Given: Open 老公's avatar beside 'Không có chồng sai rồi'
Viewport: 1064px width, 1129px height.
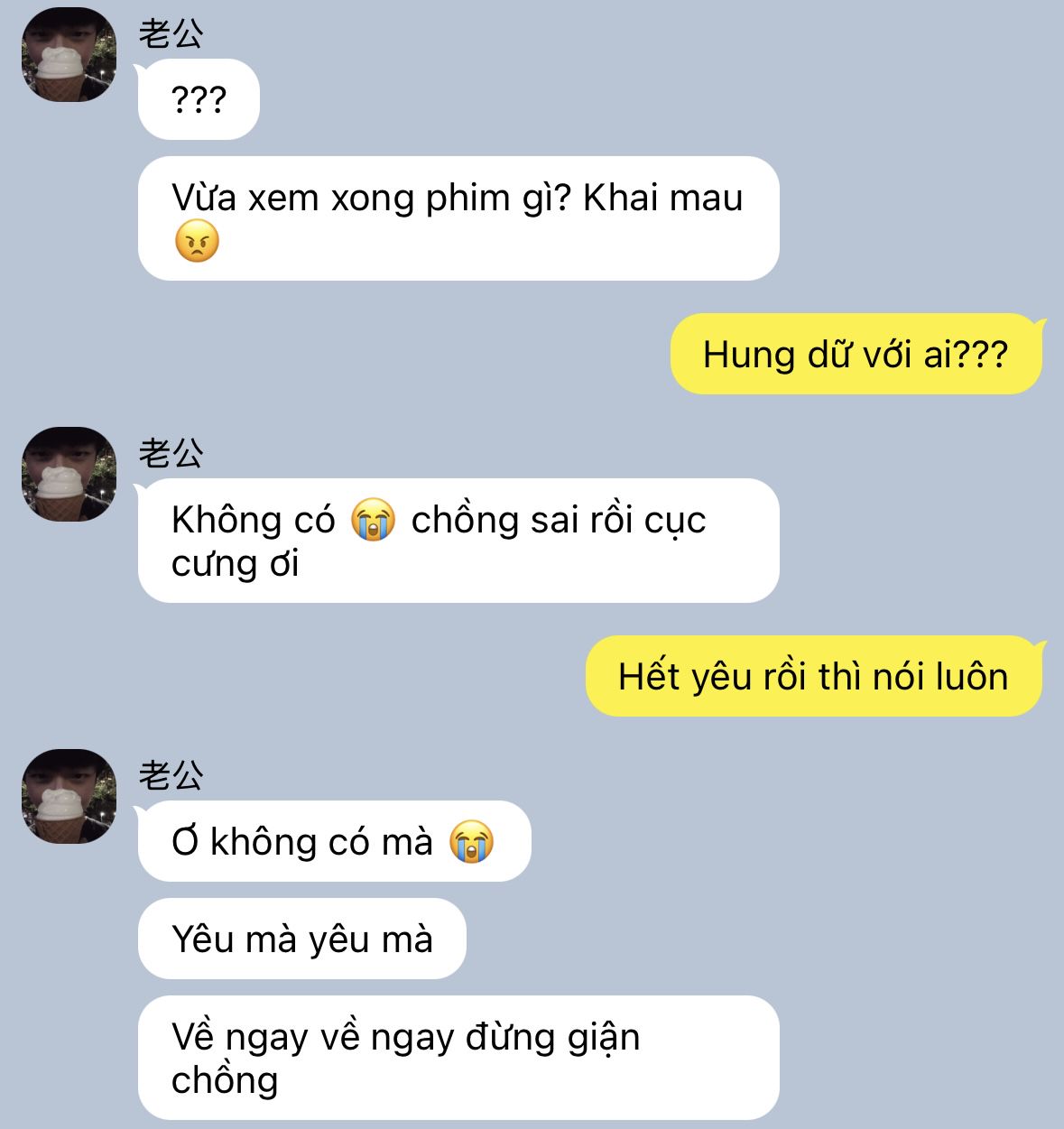Looking at the screenshot, I should pyautogui.click(x=69, y=475).
